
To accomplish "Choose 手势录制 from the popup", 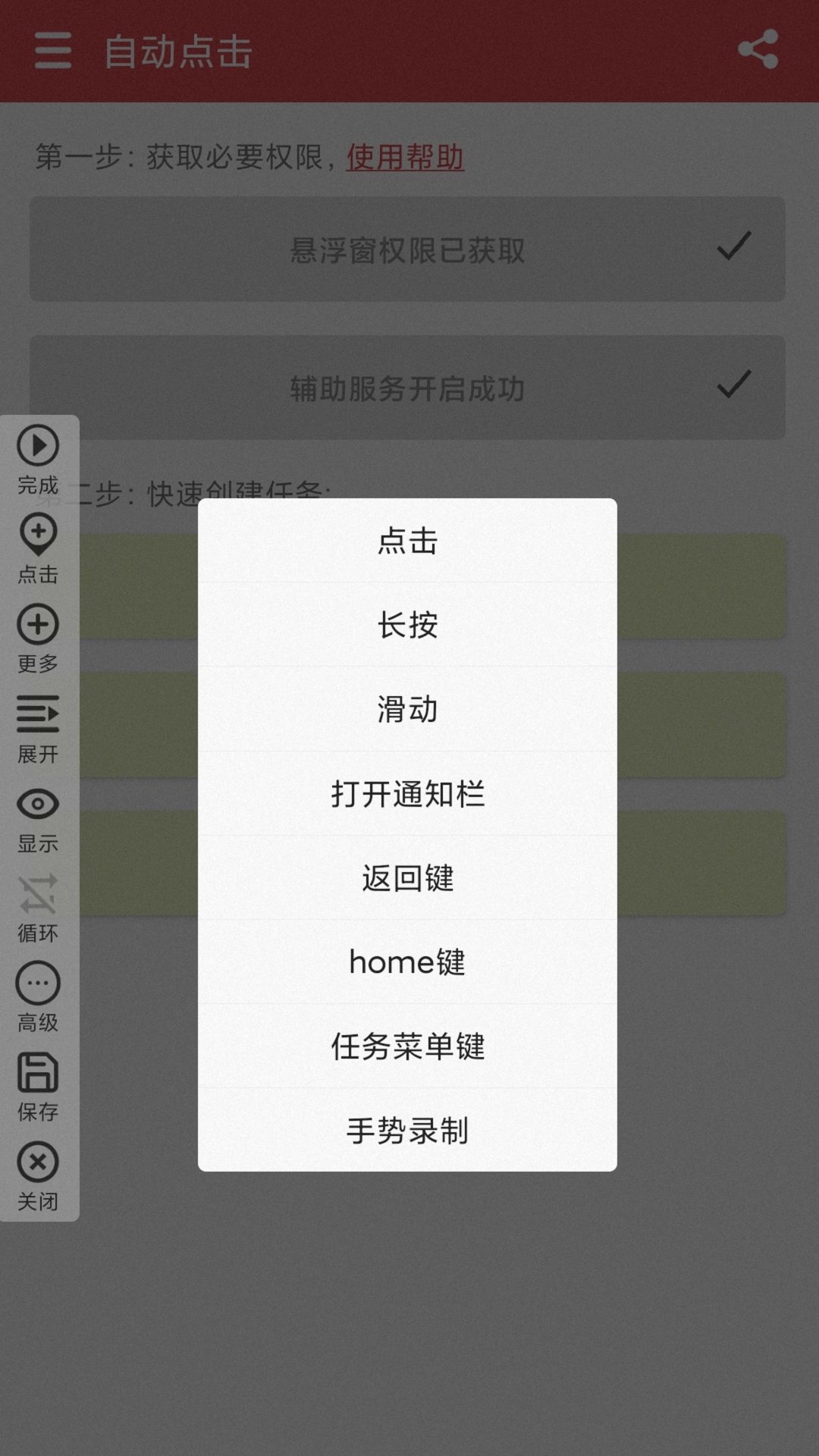I will pos(407,1131).
